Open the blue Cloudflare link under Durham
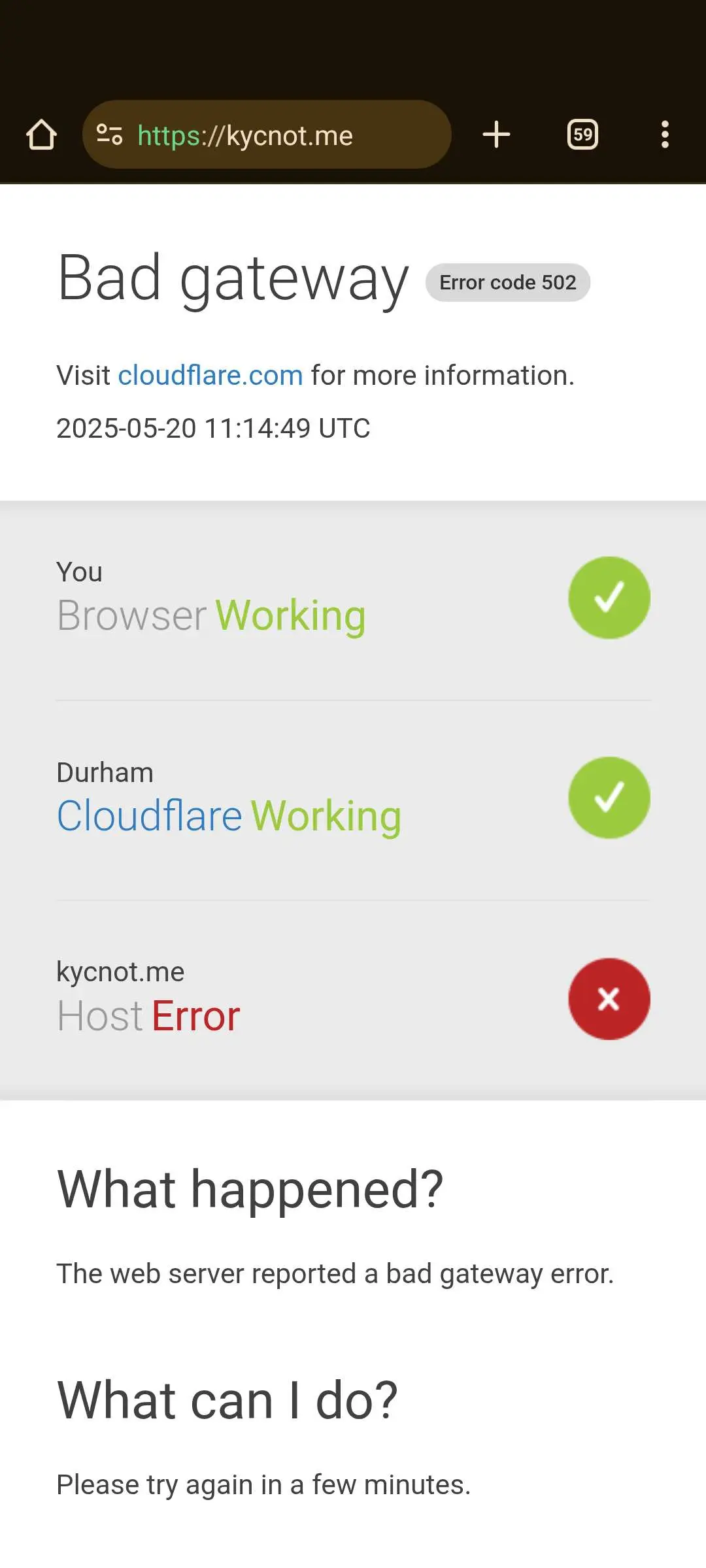Screen dimensions: 706x1568 (x=150, y=816)
